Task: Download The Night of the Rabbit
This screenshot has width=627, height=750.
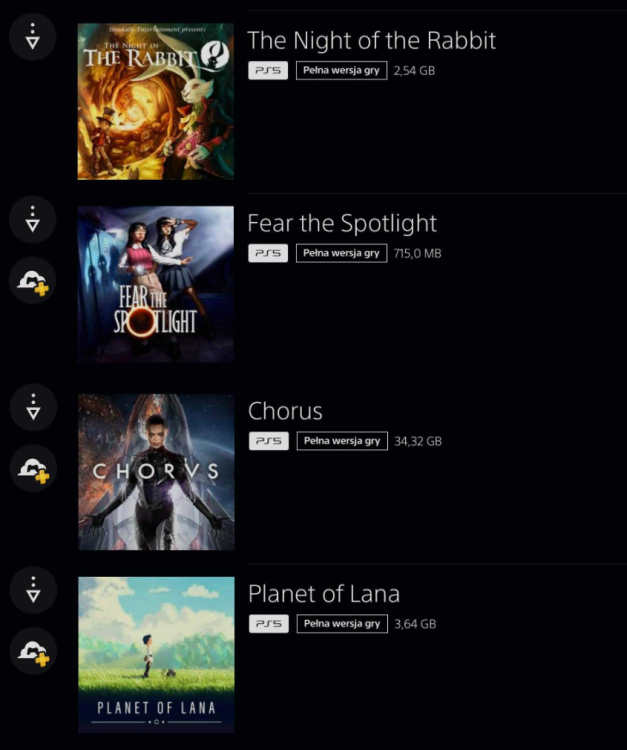Action: (x=33, y=37)
